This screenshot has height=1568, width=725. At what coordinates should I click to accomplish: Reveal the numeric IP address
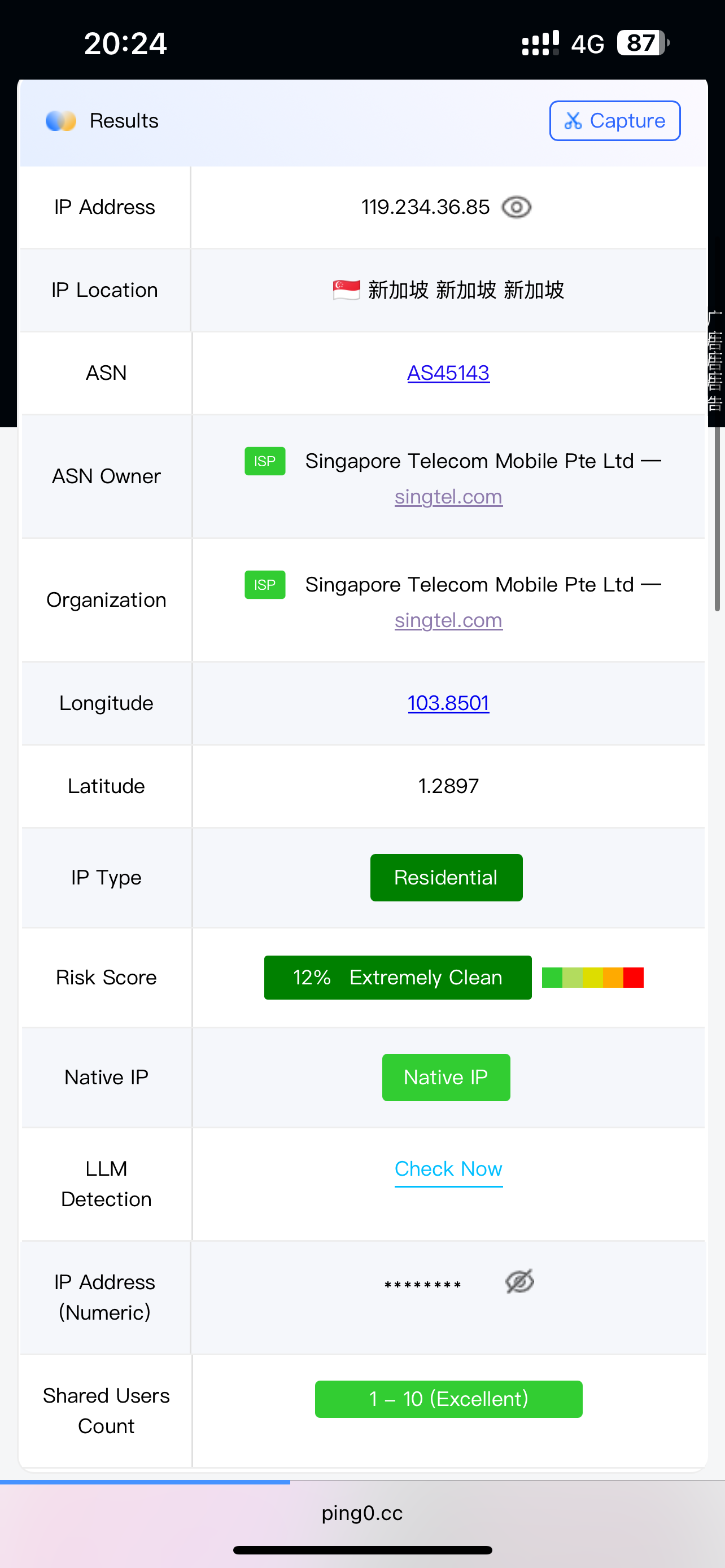pyautogui.click(x=519, y=1281)
